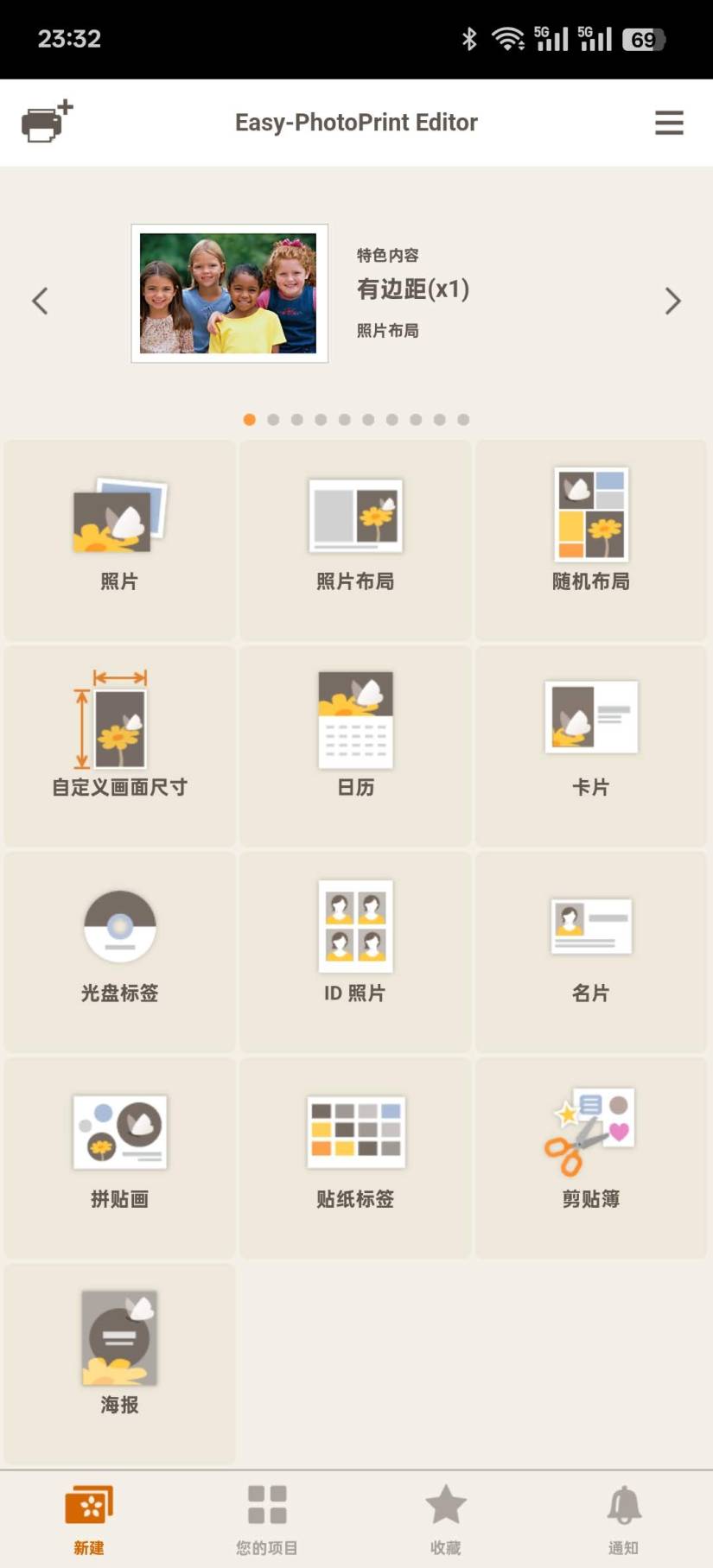This screenshot has height=1568, width=713.
Task: Open the hamburger menu
Action: 669,123
